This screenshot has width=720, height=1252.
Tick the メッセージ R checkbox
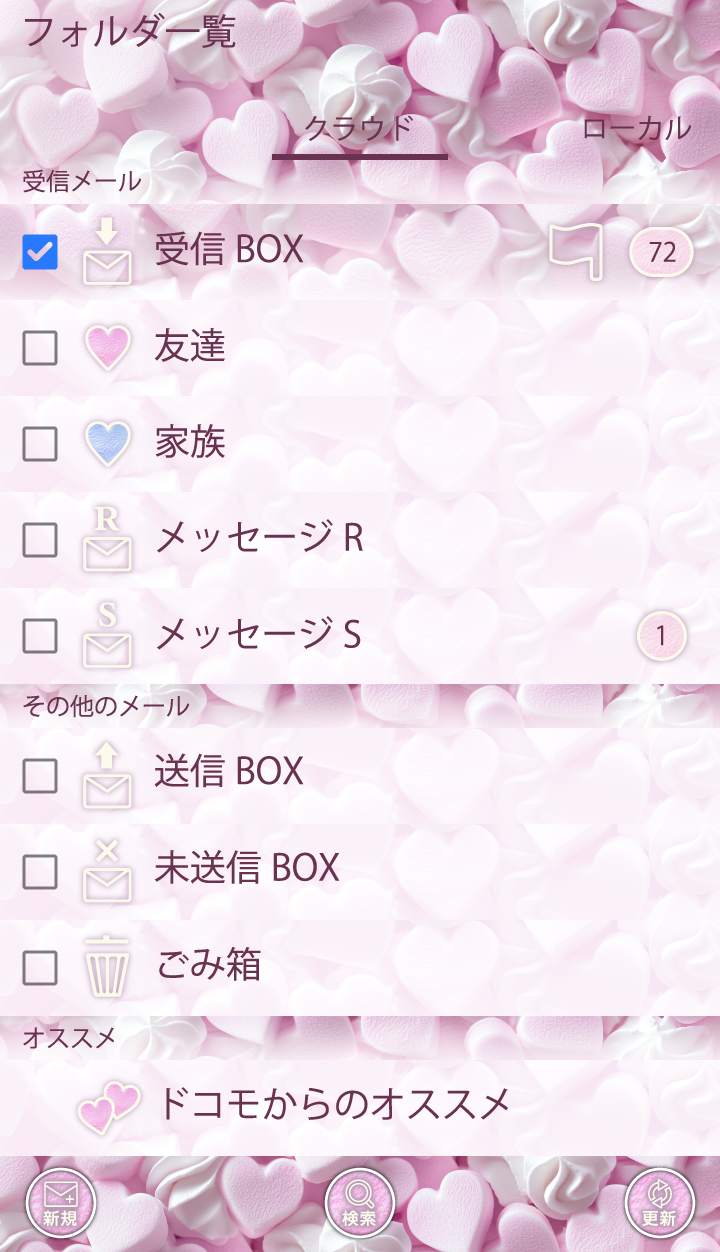pyautogui.click(x=40, y=540)
